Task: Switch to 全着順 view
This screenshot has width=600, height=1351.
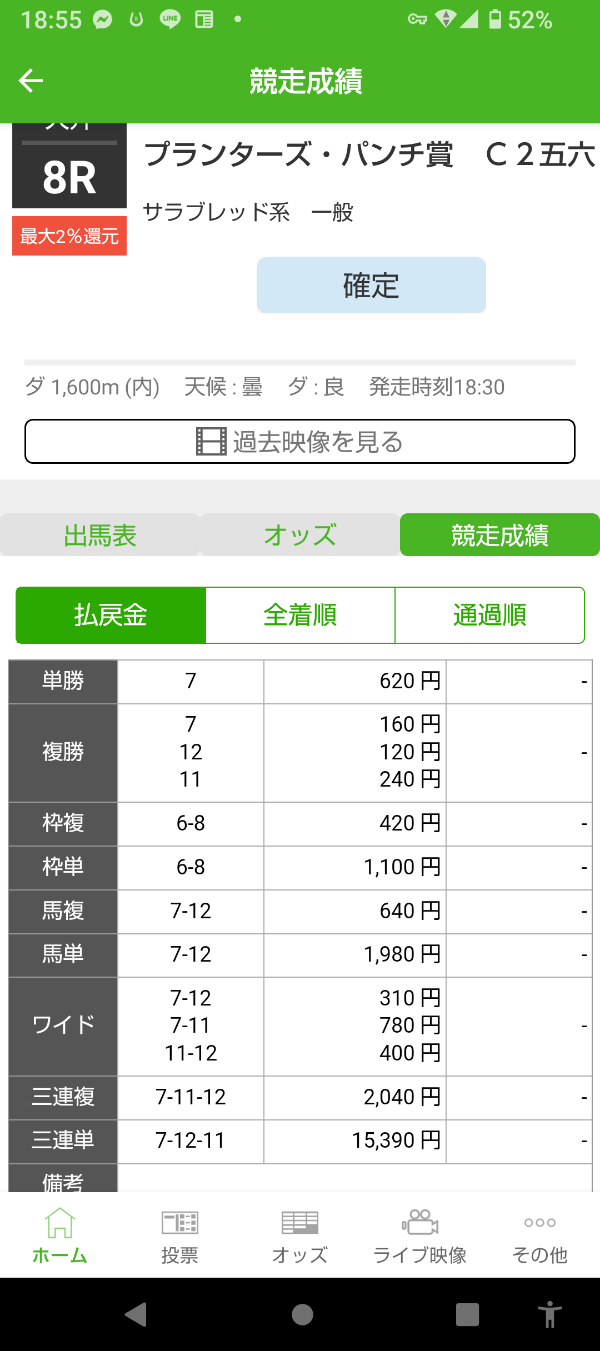Action: 300,615
